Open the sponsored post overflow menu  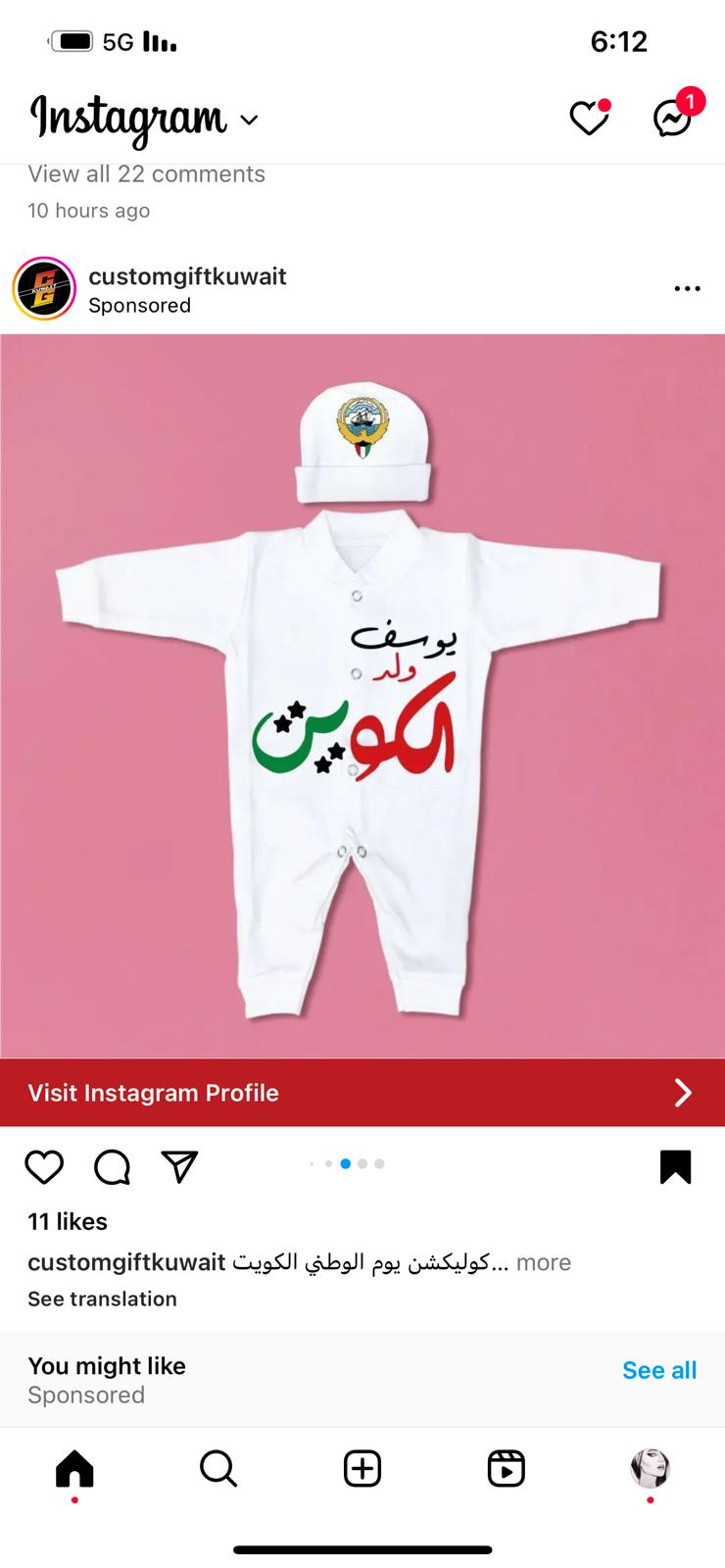coord(688,289)
